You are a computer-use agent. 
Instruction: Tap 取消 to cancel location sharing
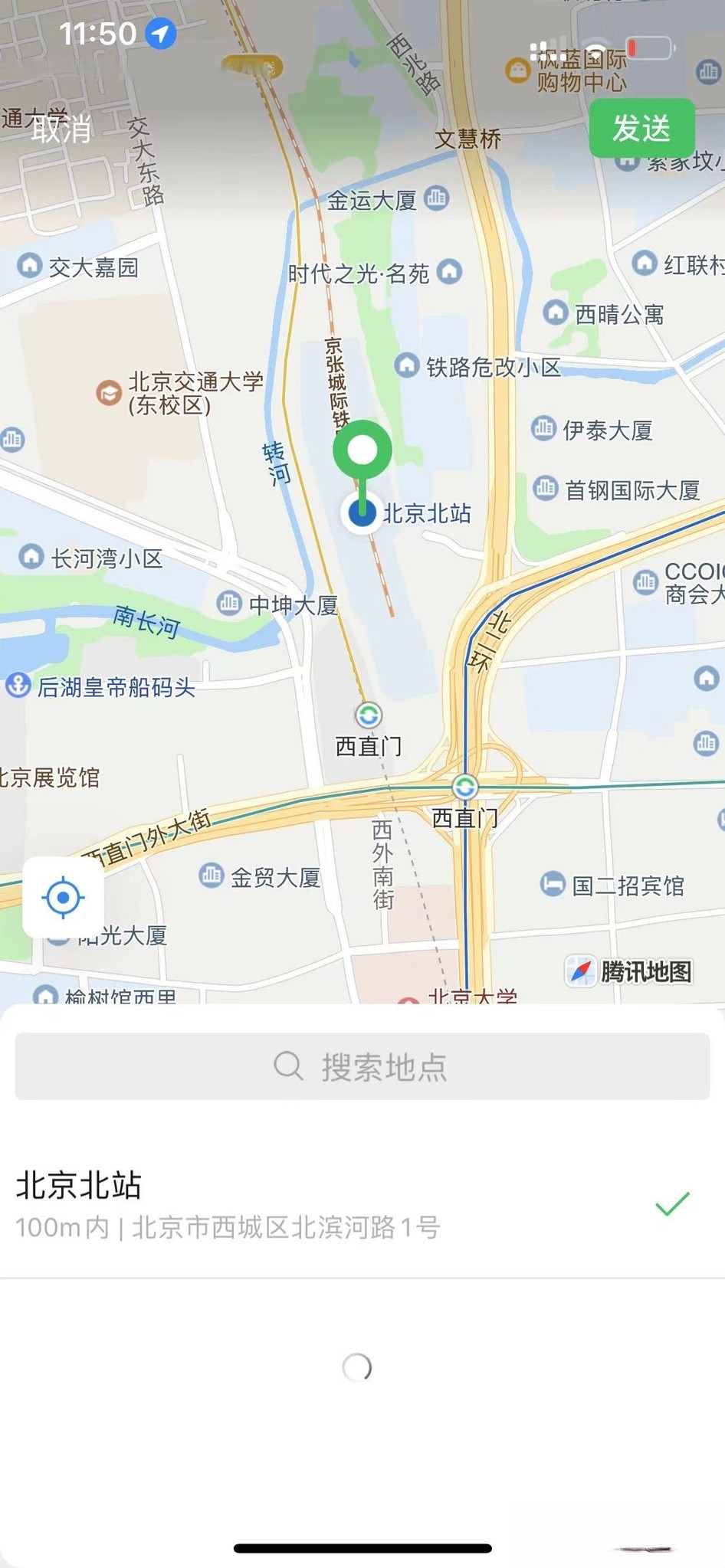click(x=60, y=129)
